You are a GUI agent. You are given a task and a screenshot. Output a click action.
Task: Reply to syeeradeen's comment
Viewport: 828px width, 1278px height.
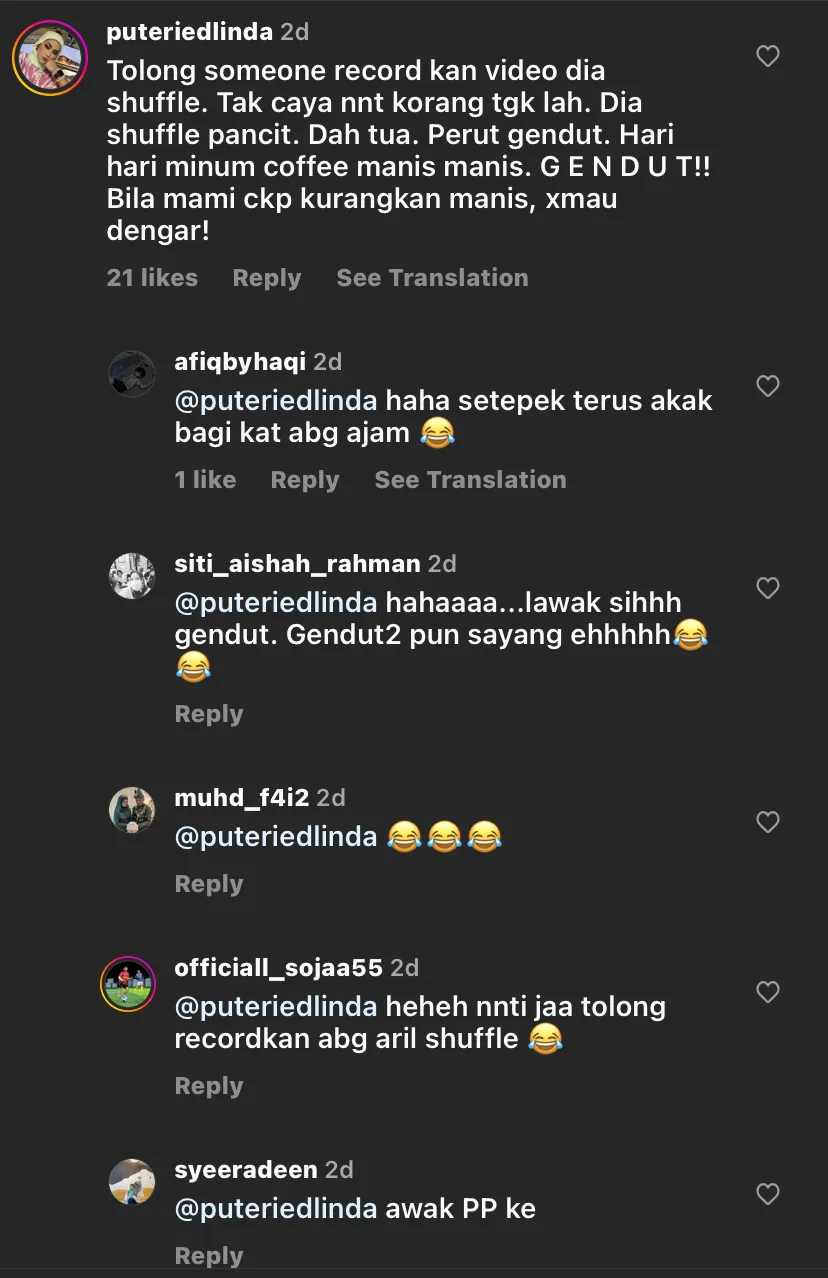[208, 1256]
